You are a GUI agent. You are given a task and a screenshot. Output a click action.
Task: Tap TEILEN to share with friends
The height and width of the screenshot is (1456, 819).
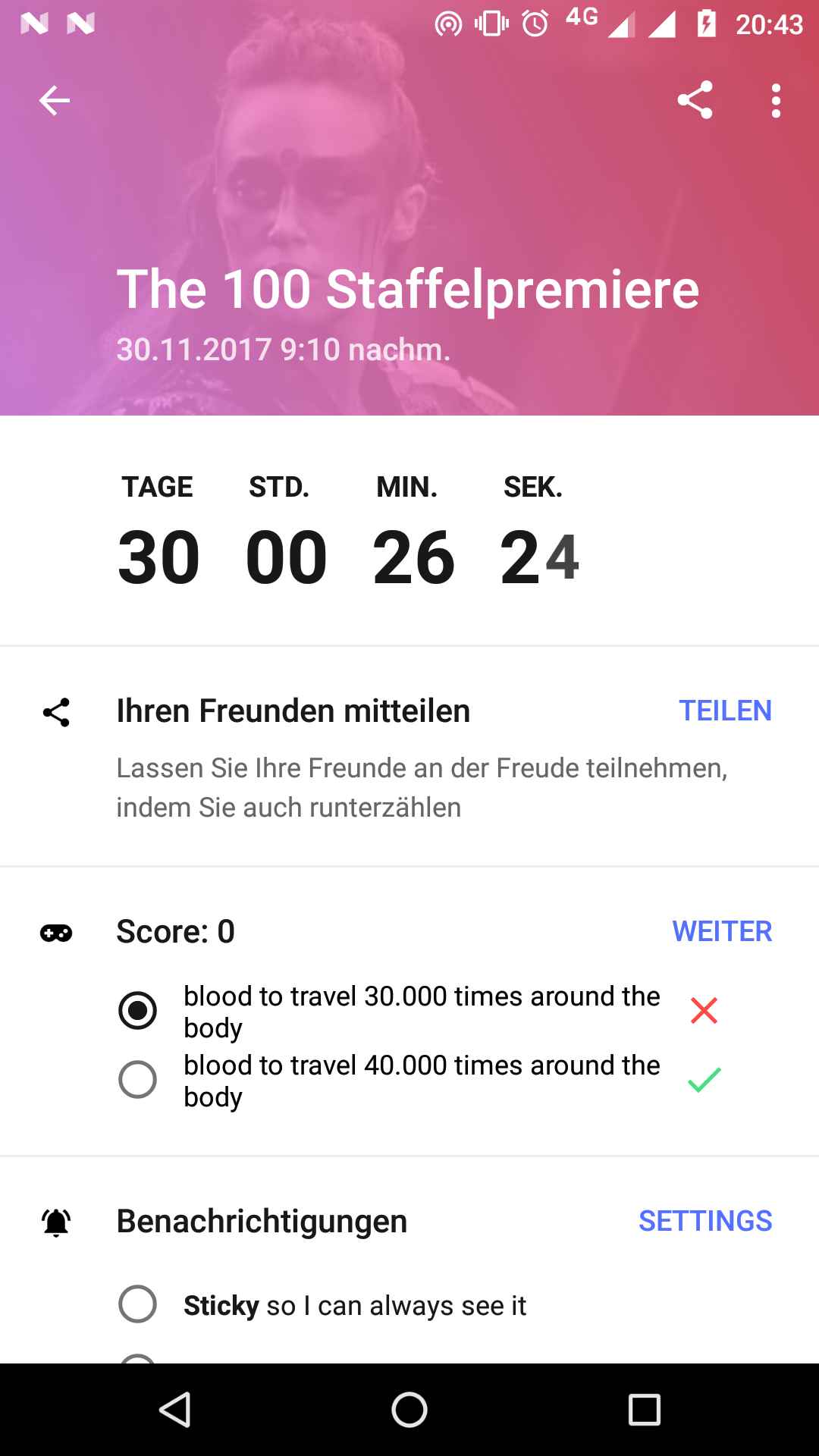[x=725, y=711]
